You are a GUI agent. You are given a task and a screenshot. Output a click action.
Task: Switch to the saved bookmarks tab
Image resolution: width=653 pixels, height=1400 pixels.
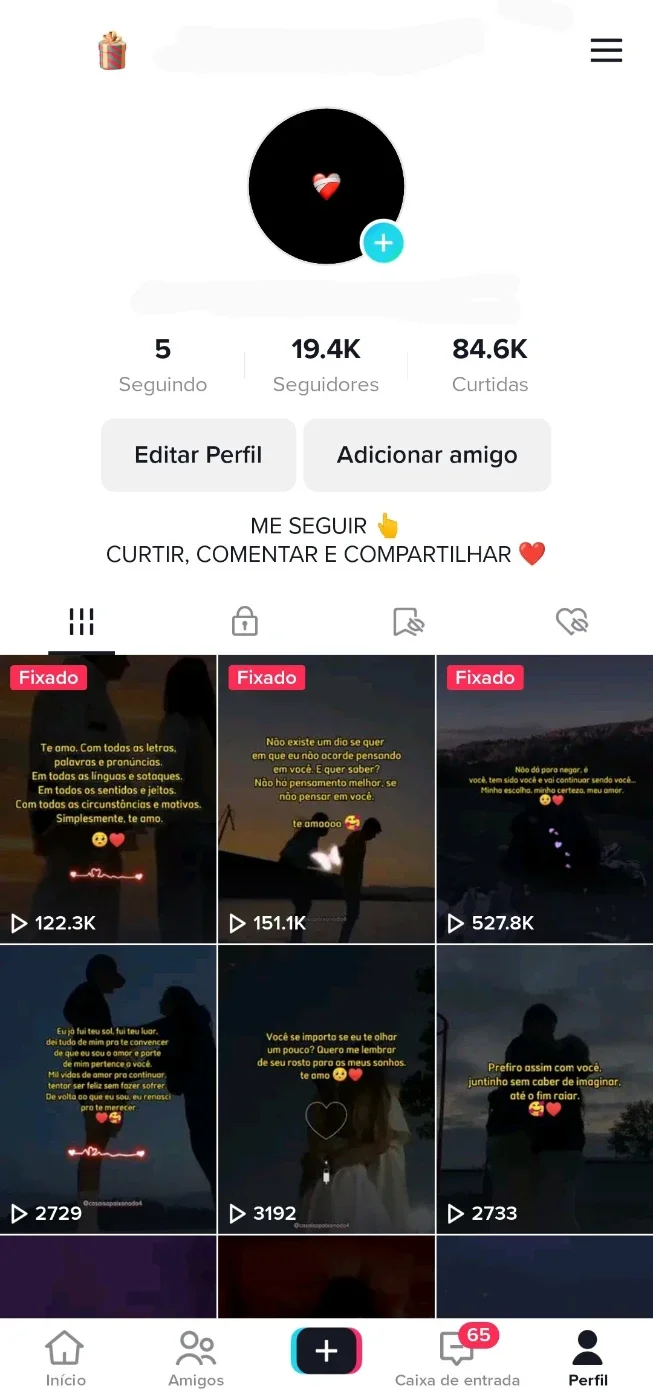click(408, 622)
